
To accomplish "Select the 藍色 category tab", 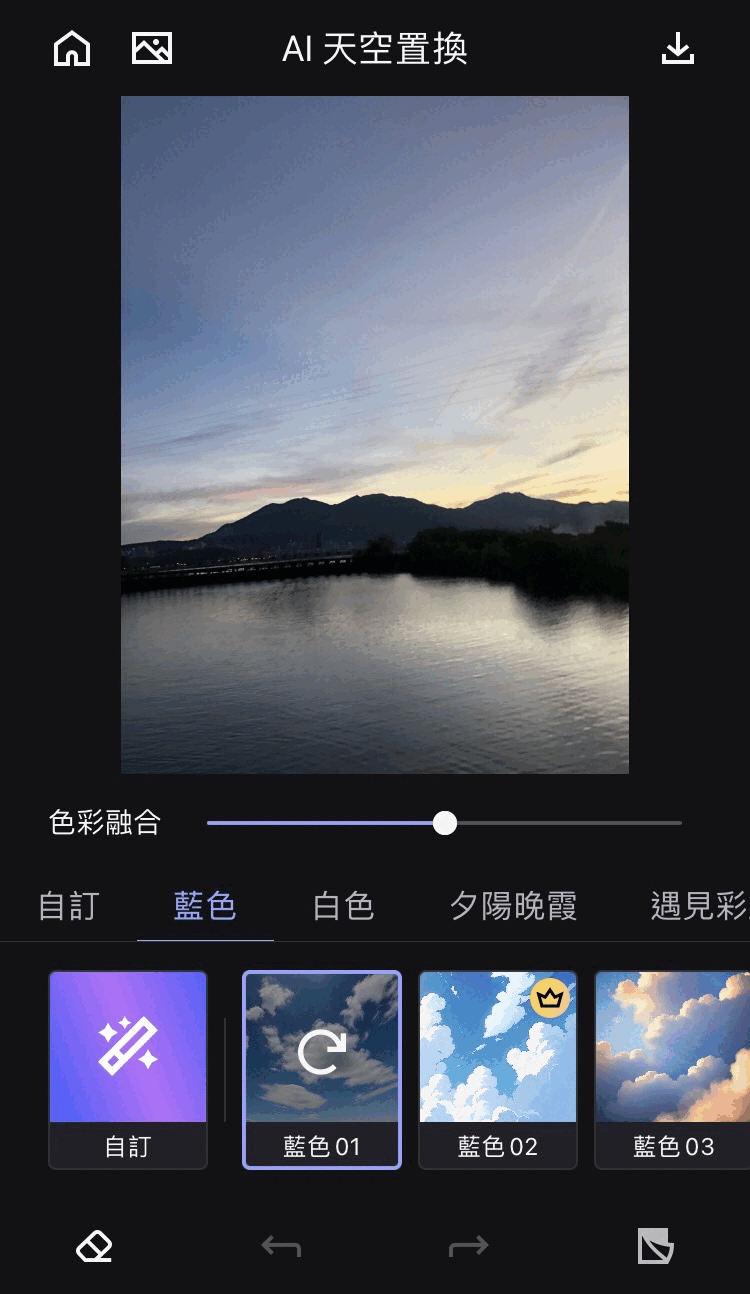I will [205, 906].
